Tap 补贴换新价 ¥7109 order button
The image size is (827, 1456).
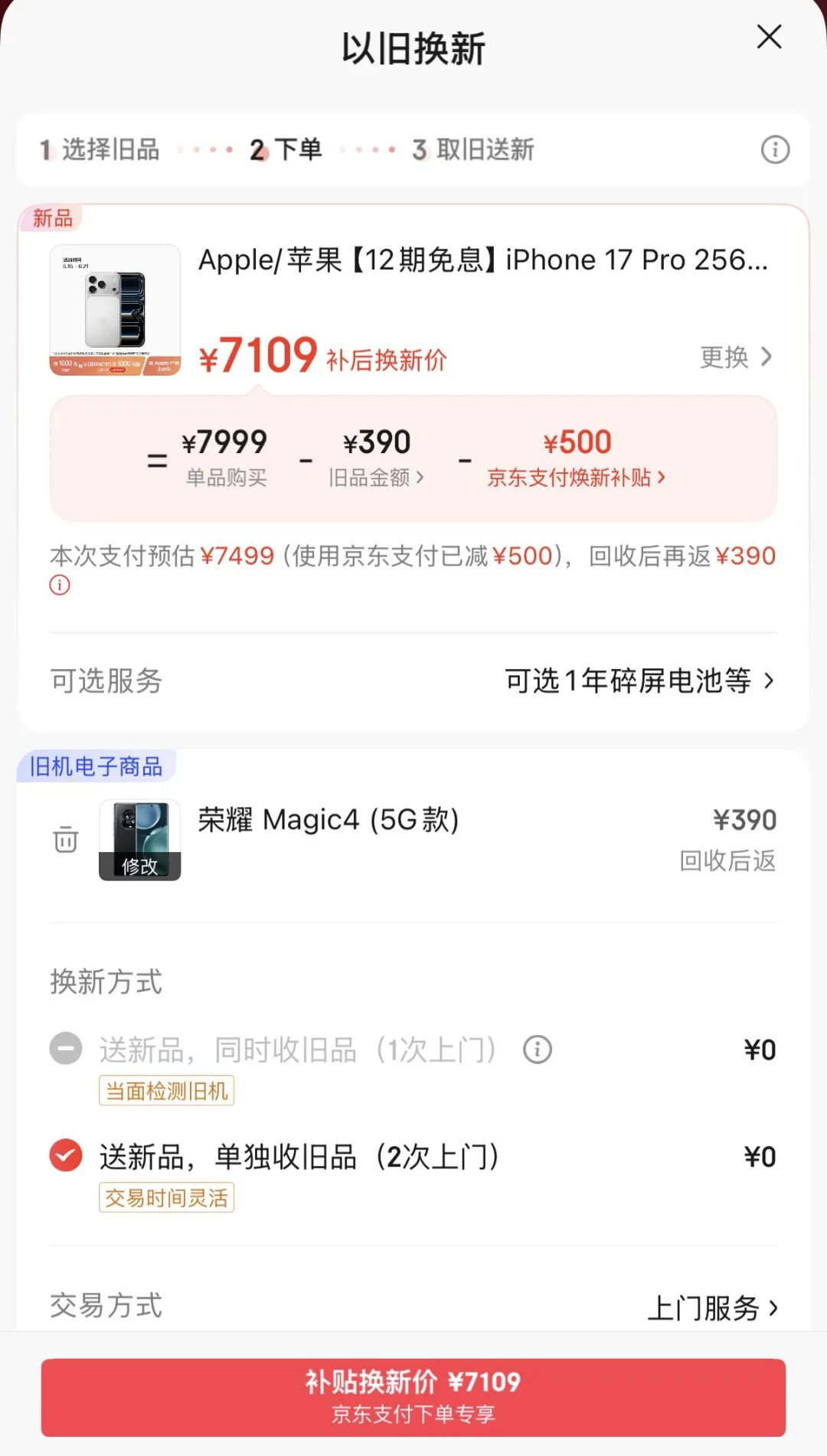coord(413,1397)
